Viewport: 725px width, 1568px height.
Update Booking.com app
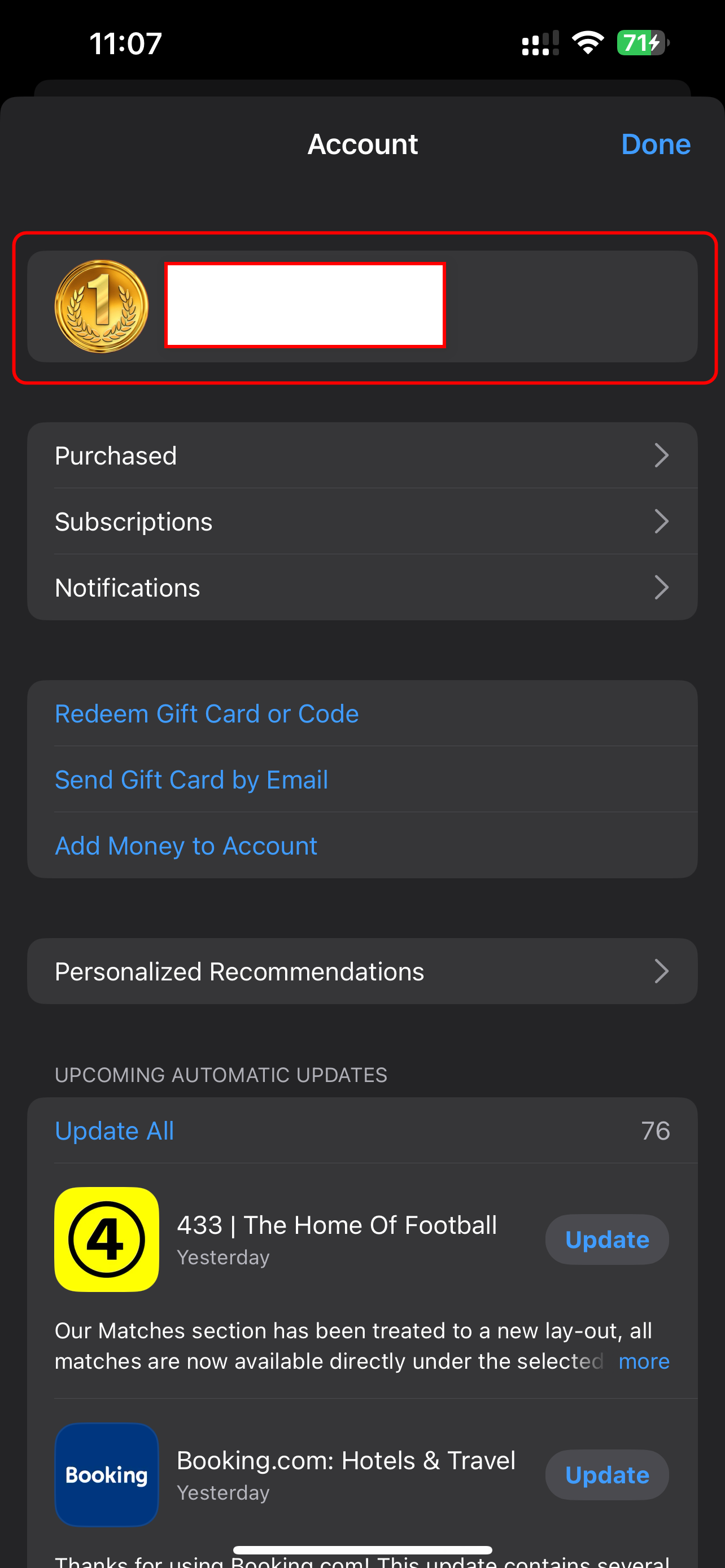tap(606, 1474)
